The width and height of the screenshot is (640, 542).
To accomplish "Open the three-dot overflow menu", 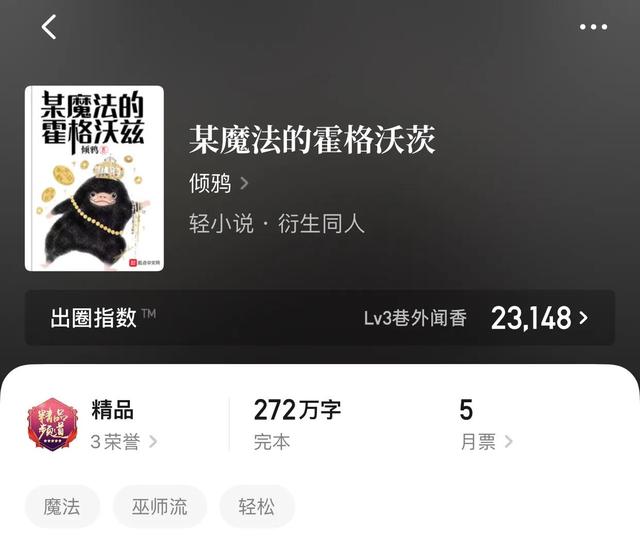I will (593, 27).
